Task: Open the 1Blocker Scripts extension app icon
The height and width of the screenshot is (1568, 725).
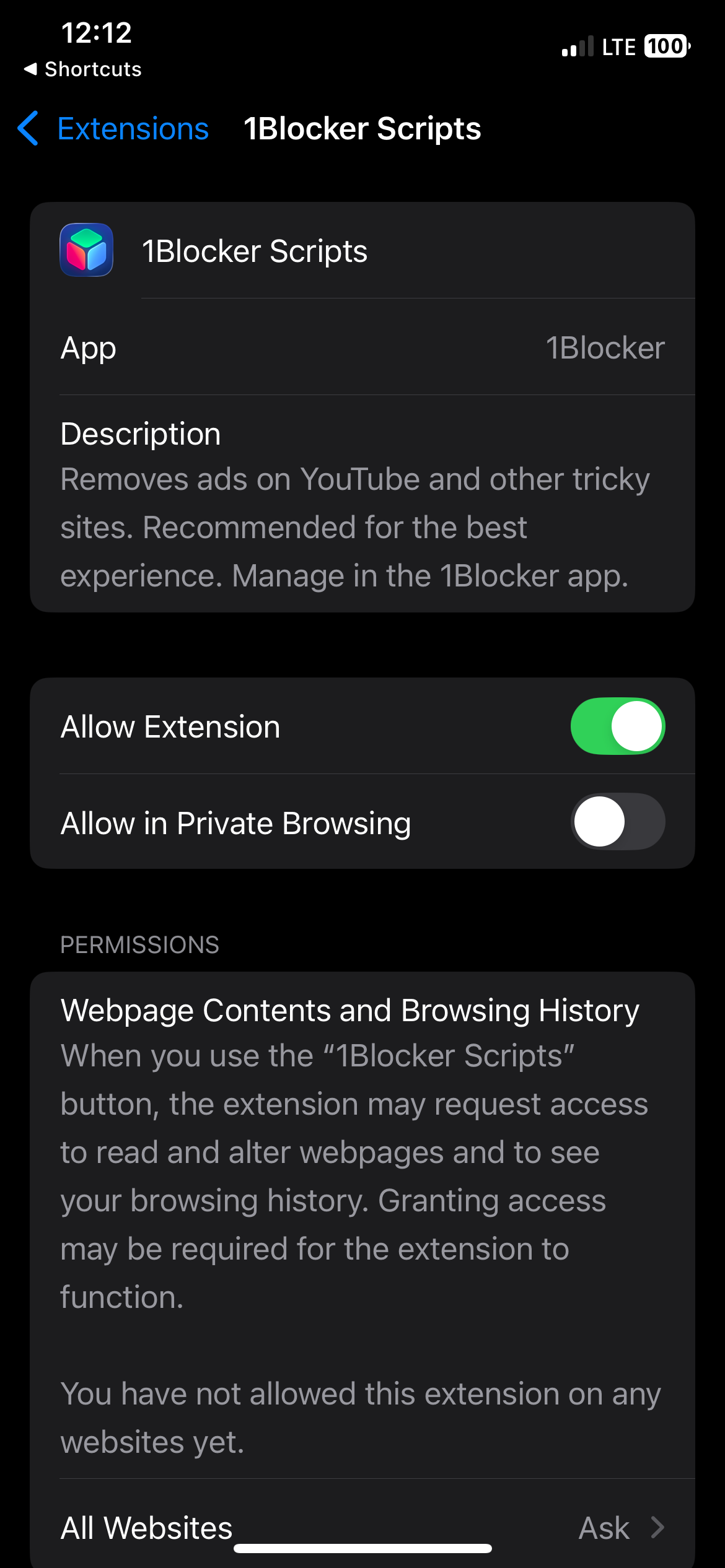Action: tap(87, 251)
